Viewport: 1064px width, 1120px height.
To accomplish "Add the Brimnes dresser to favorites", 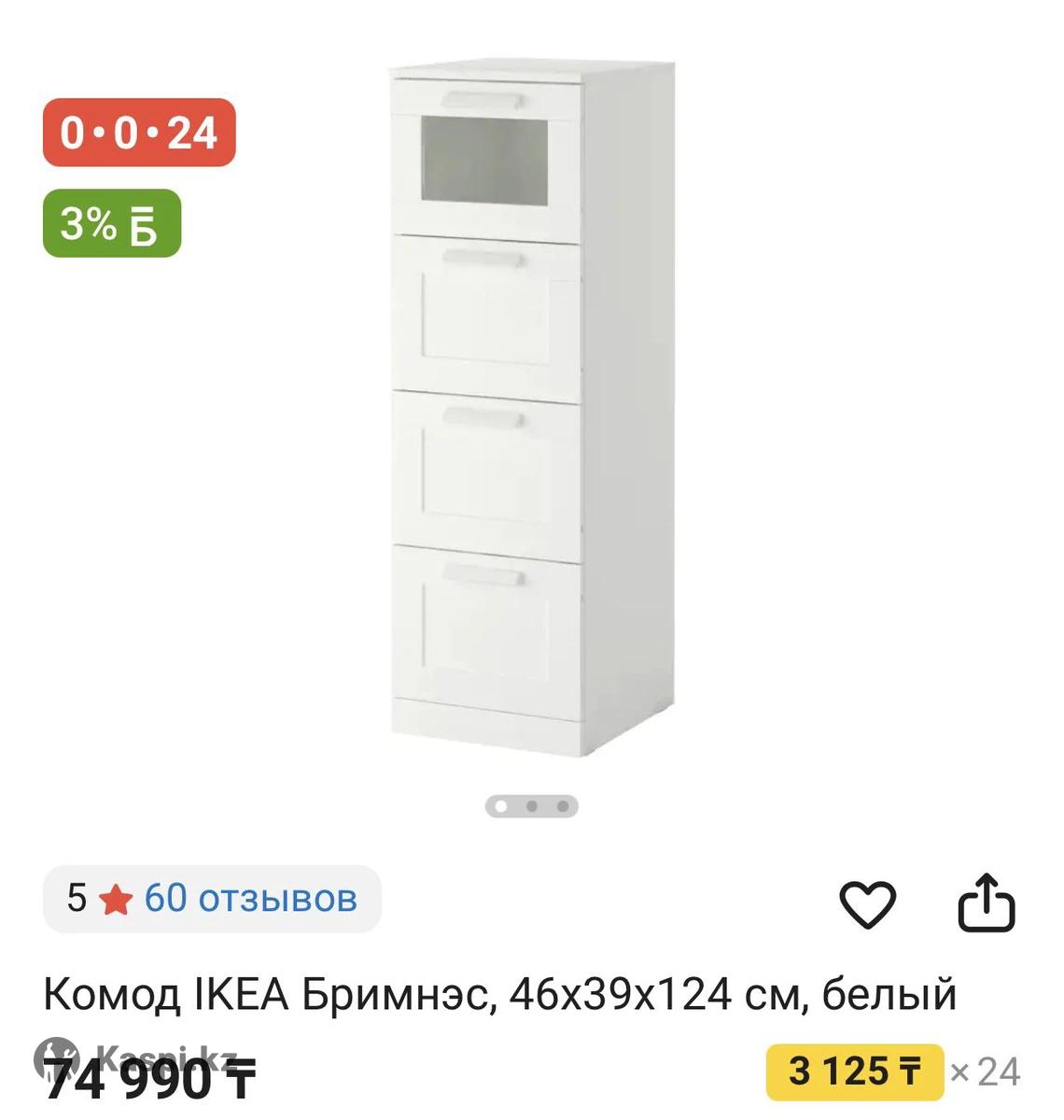I will (x=867, y=903).
